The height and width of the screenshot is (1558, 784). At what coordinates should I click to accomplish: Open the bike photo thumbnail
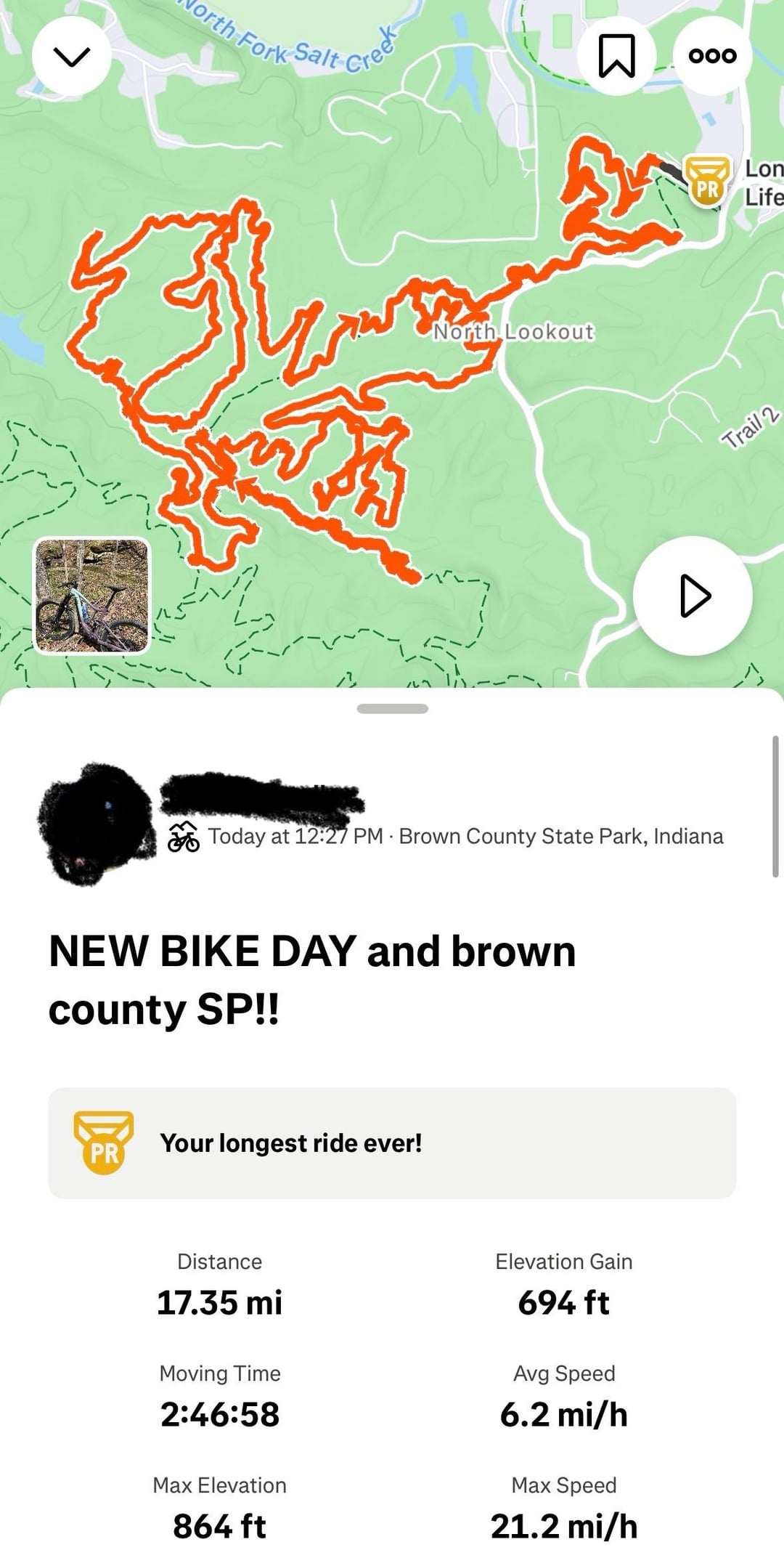coord(92,596)
